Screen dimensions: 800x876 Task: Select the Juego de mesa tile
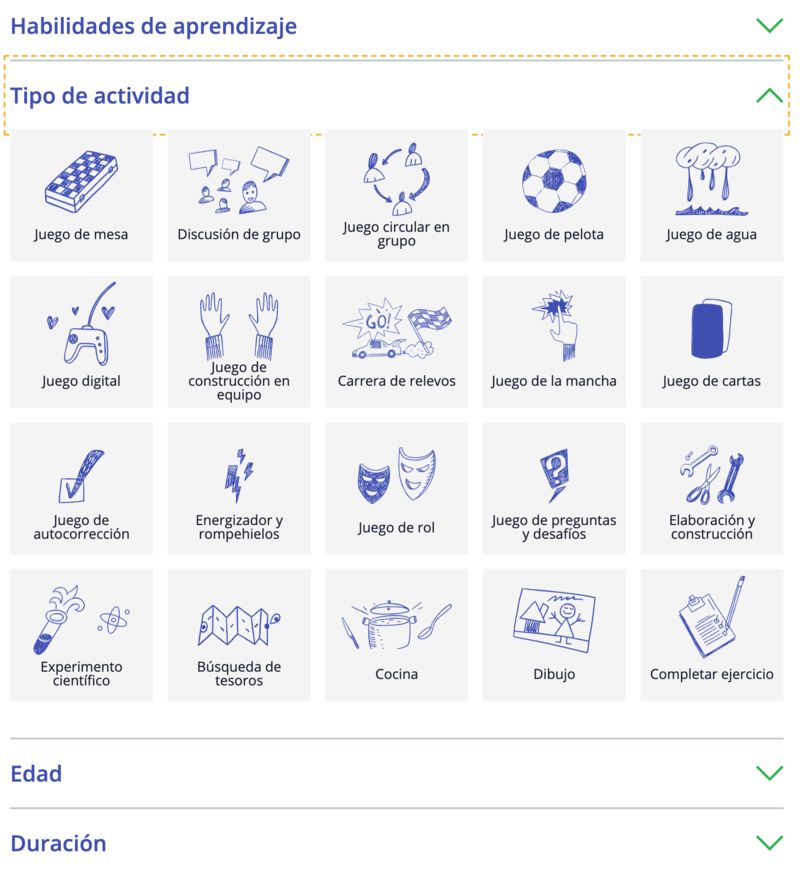click(81, 196)
